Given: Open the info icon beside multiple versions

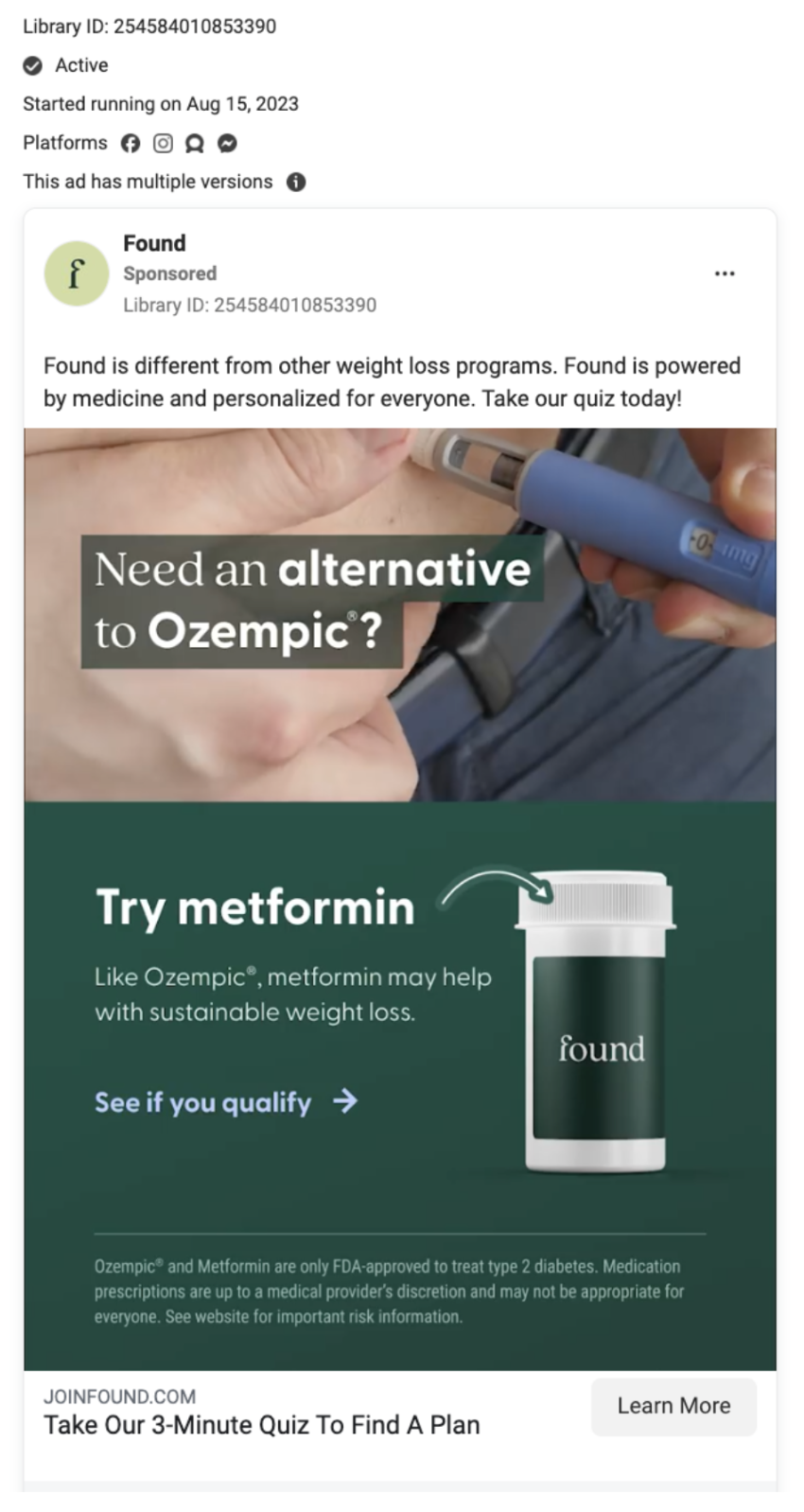Looking at the screenshot, I should coord(296,182).
